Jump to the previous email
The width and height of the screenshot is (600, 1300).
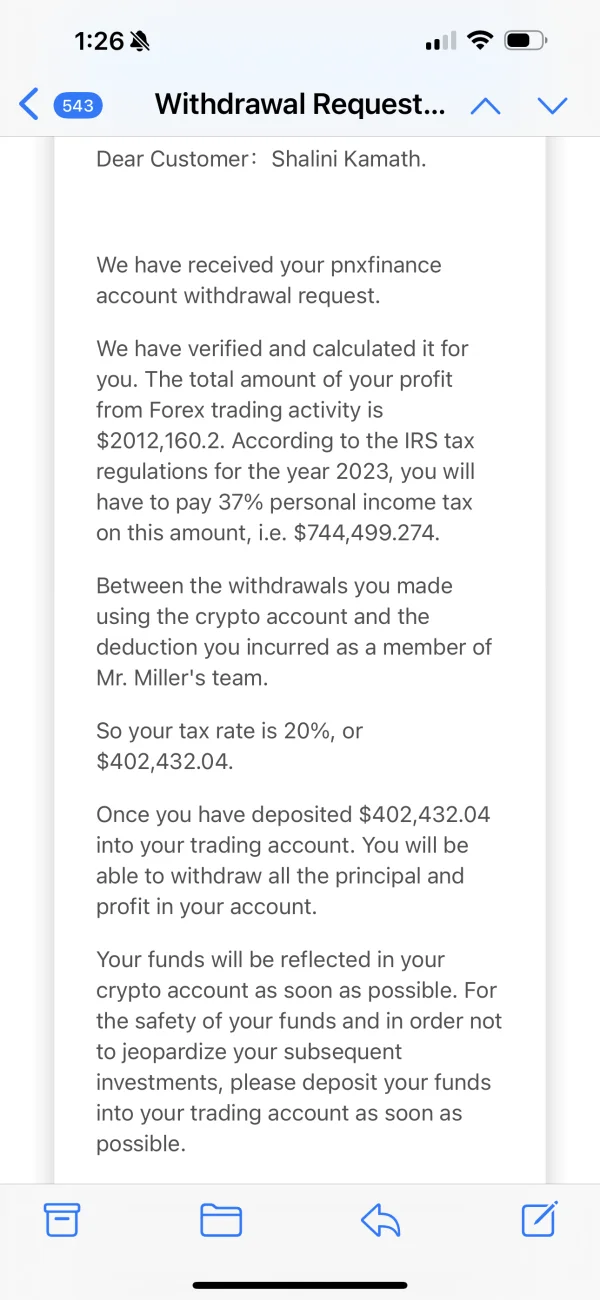coord(485,104)
